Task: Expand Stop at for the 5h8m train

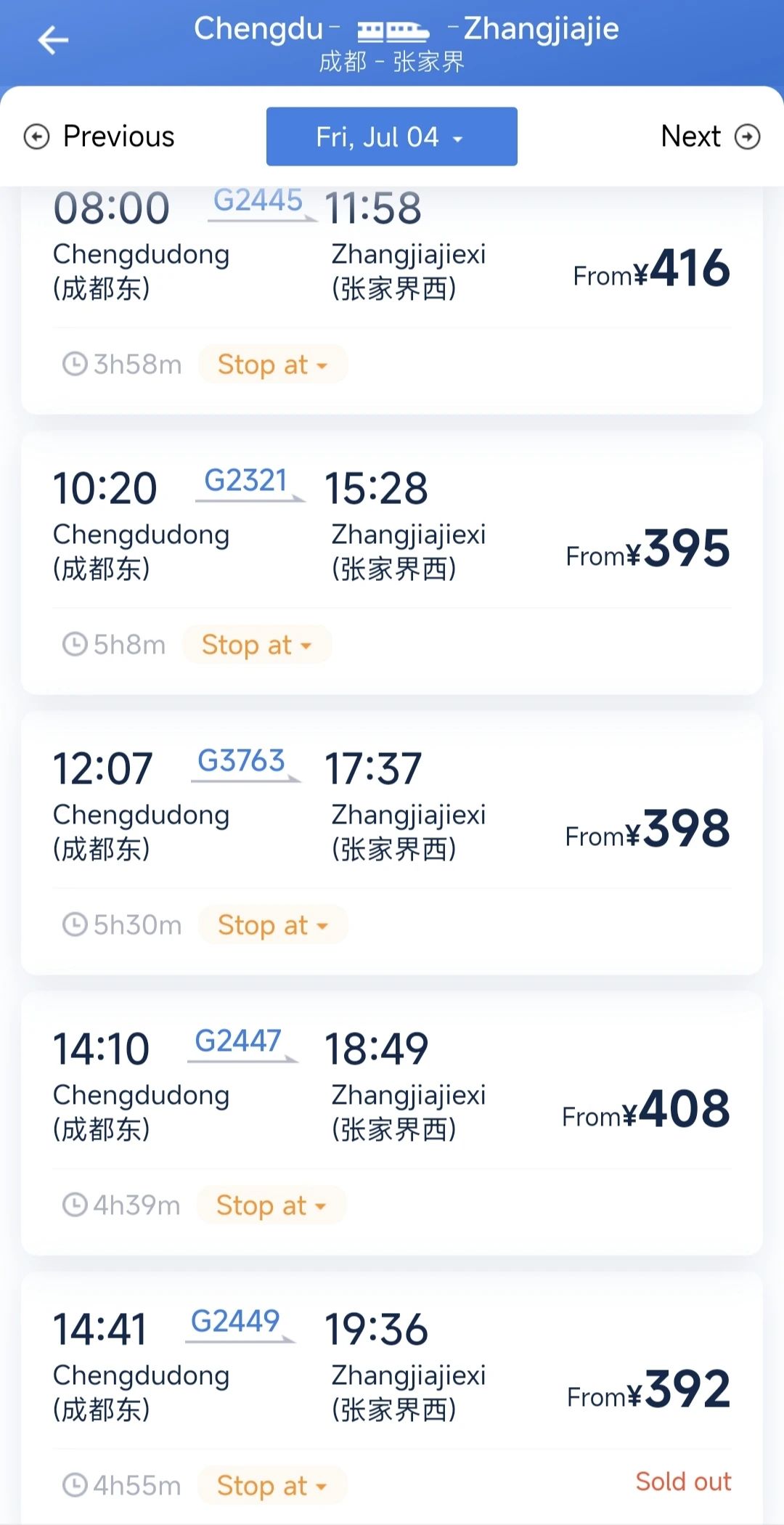Action: tap(257, 645)
